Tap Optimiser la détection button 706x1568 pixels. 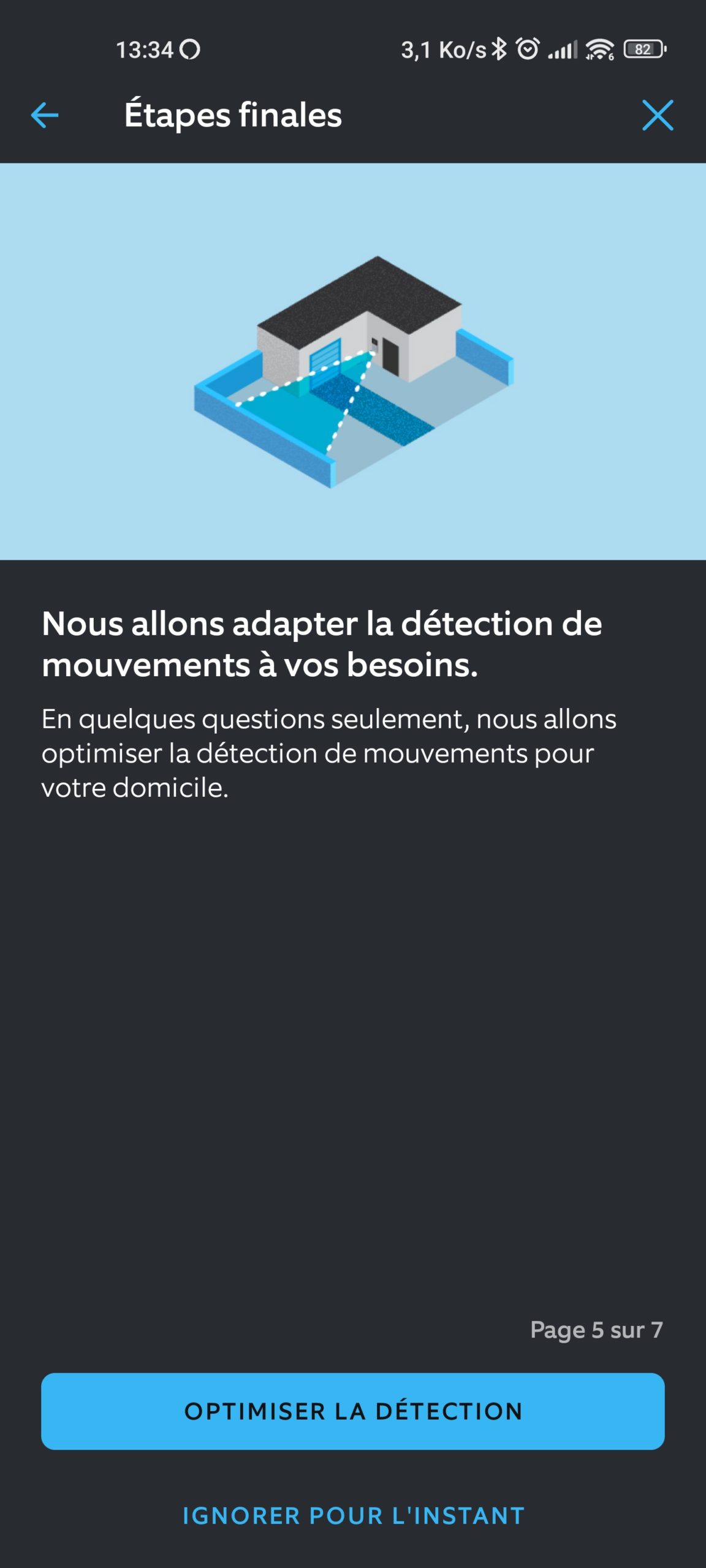pos(353,1411)
